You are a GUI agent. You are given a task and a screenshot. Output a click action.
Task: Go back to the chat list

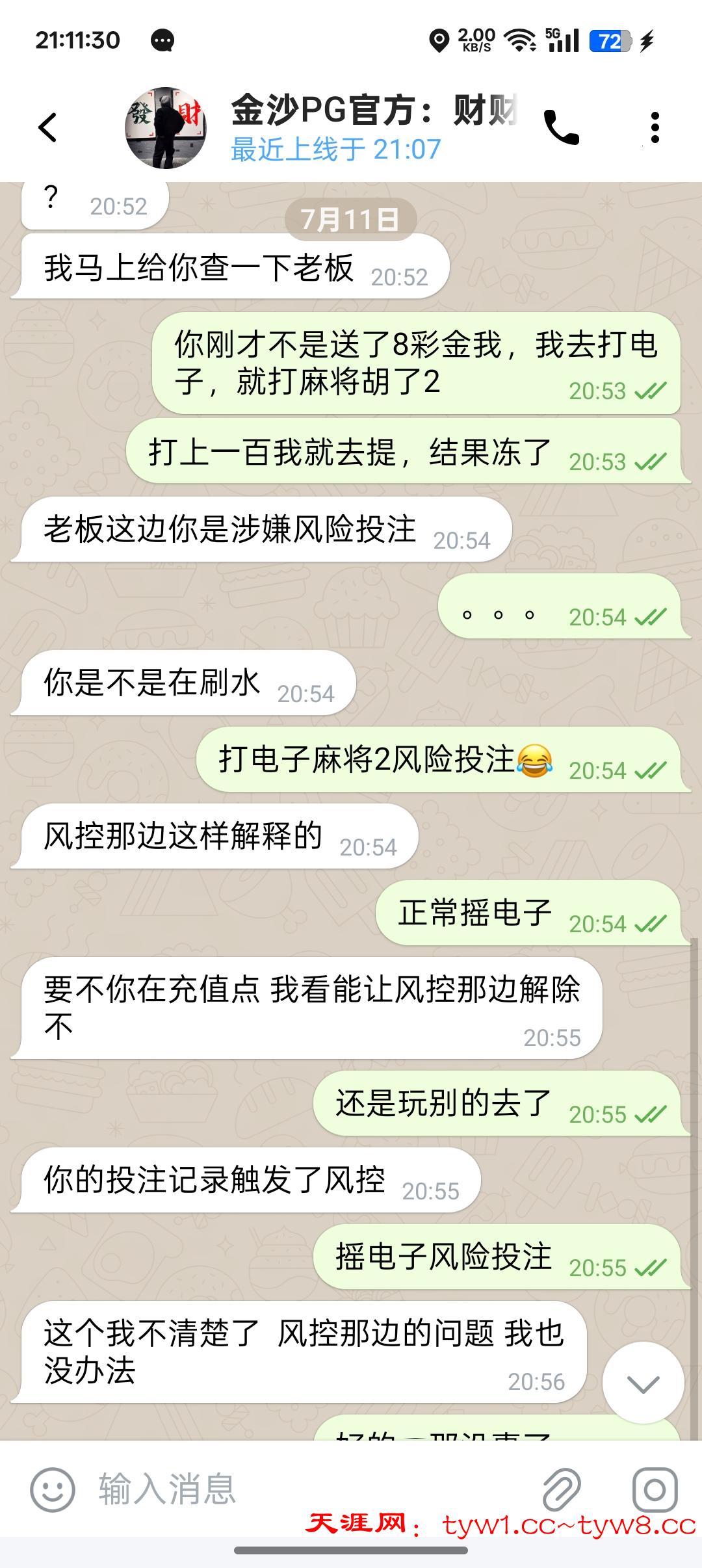[48, 127]
